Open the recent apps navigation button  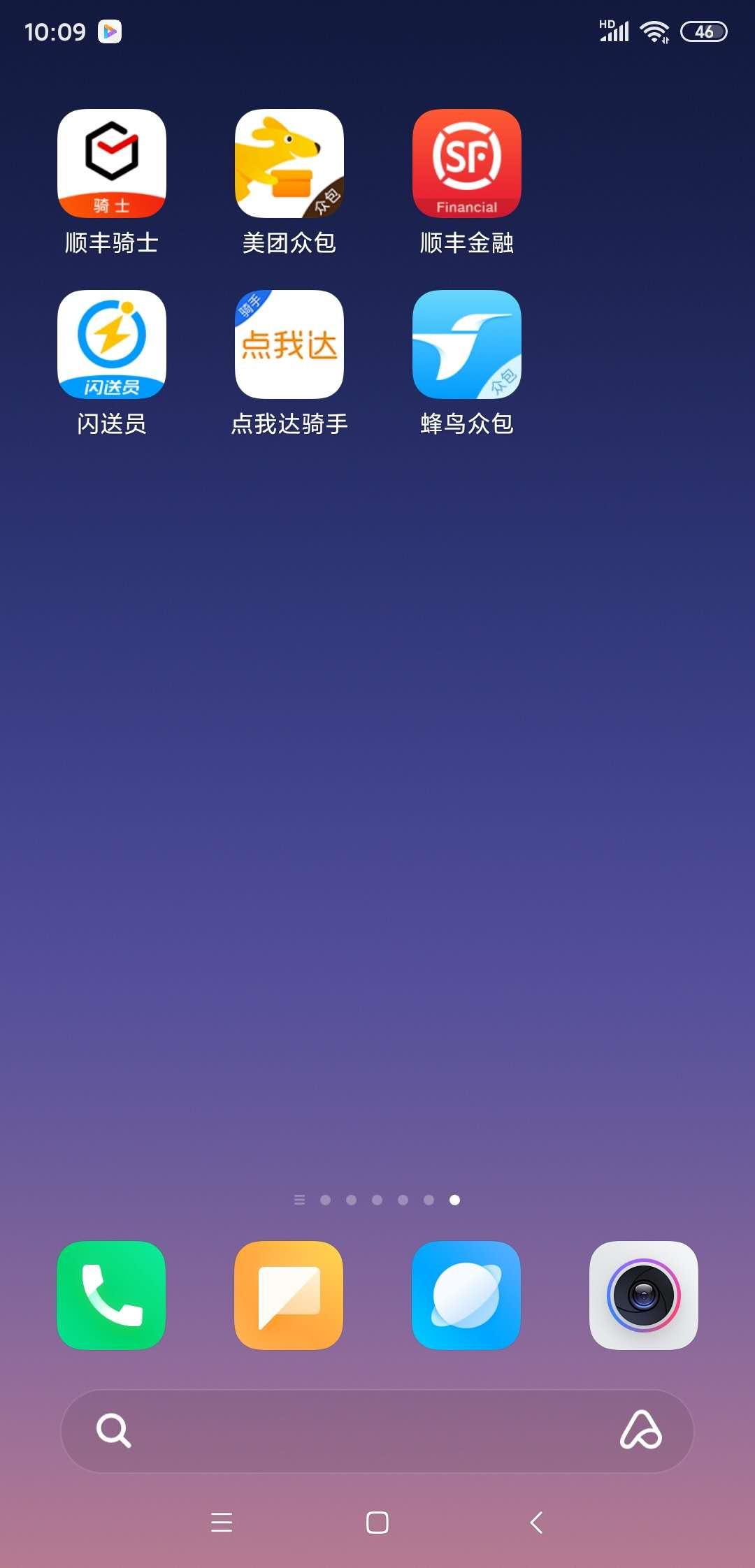coord(222,1523)
